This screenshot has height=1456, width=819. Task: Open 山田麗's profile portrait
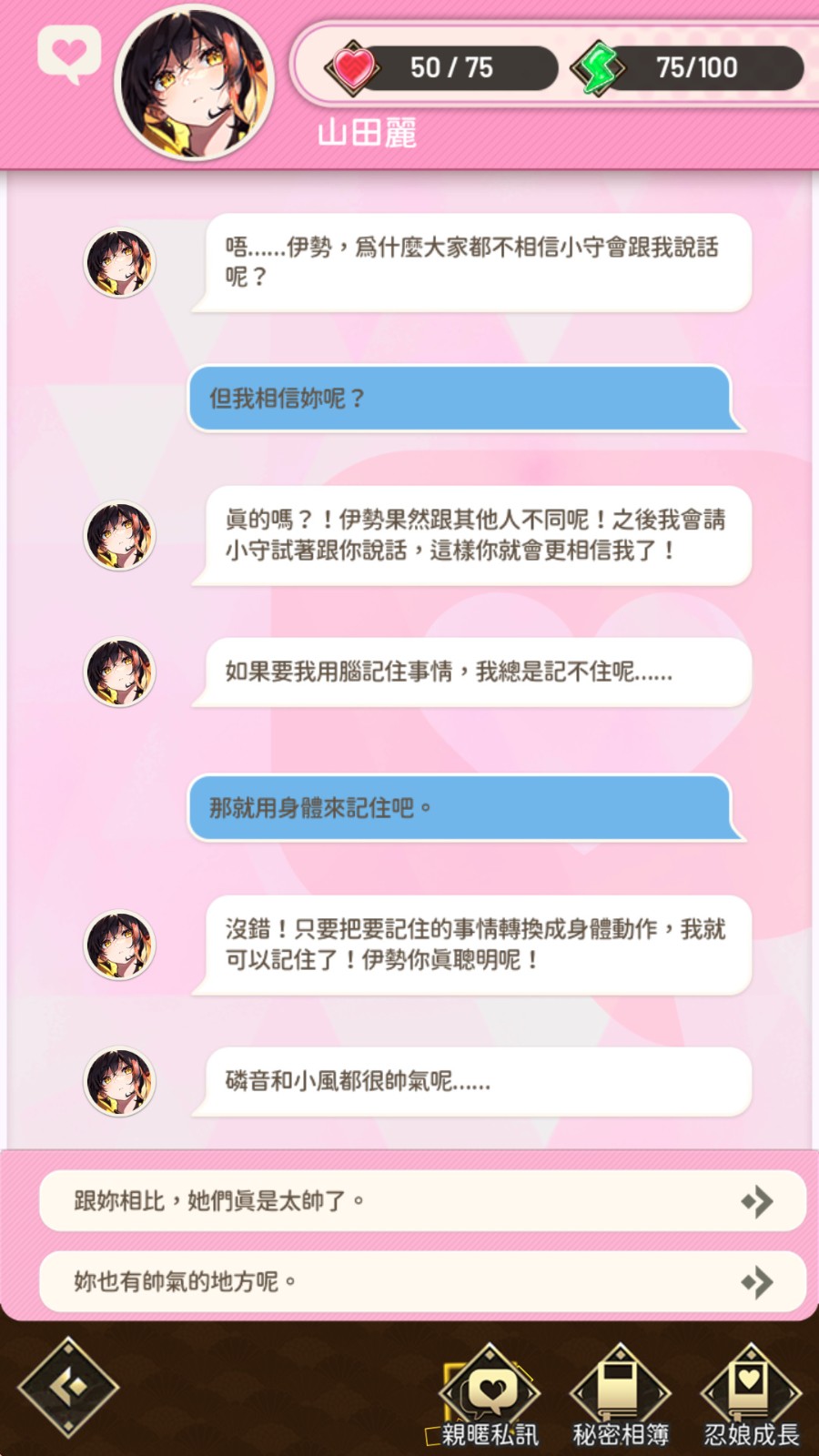pyautogui.click(x=195, y=84)
